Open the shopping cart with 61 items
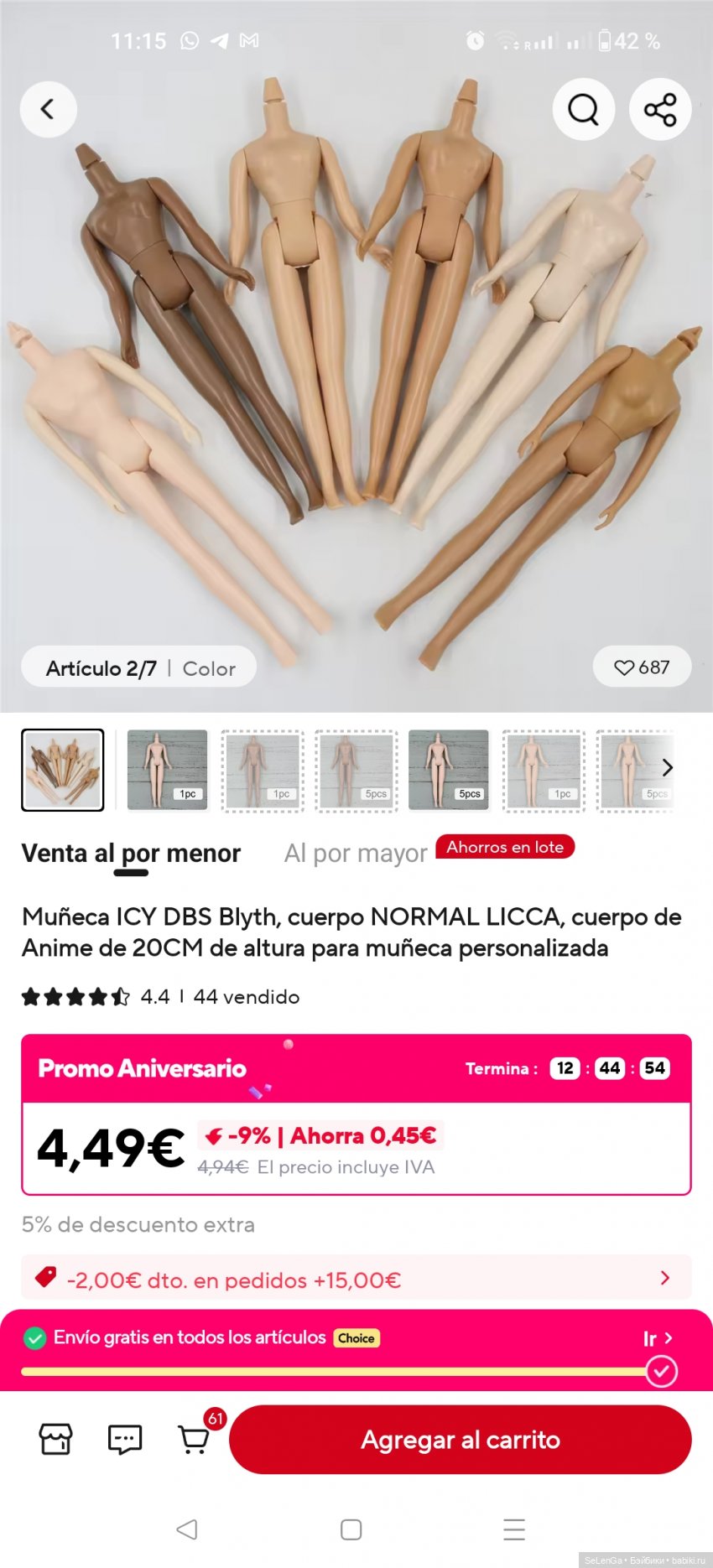The width and height of the screenshot is (713, 1568). pyautogui.click(x=195, y=1439)
